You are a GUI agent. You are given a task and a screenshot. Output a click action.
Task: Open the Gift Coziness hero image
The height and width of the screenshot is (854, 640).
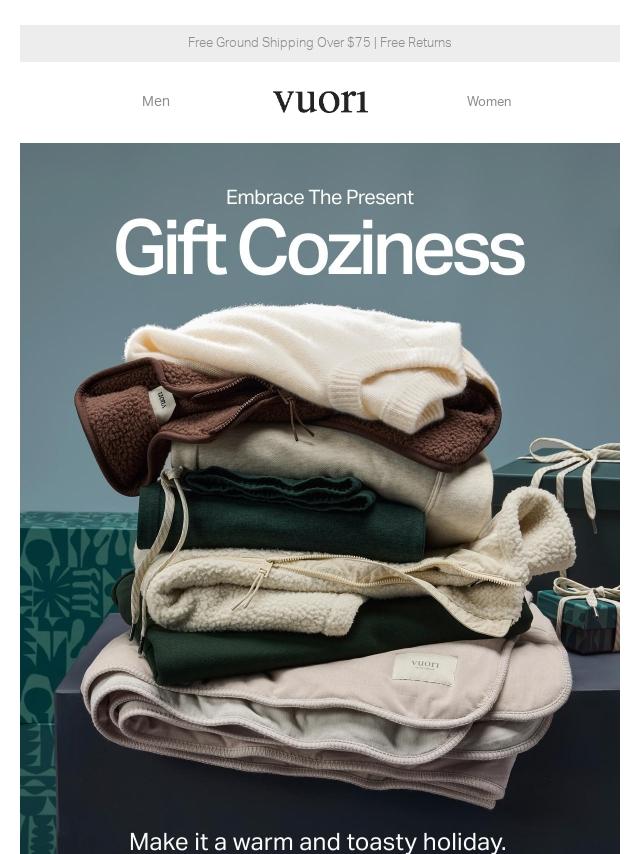[320, 498]
